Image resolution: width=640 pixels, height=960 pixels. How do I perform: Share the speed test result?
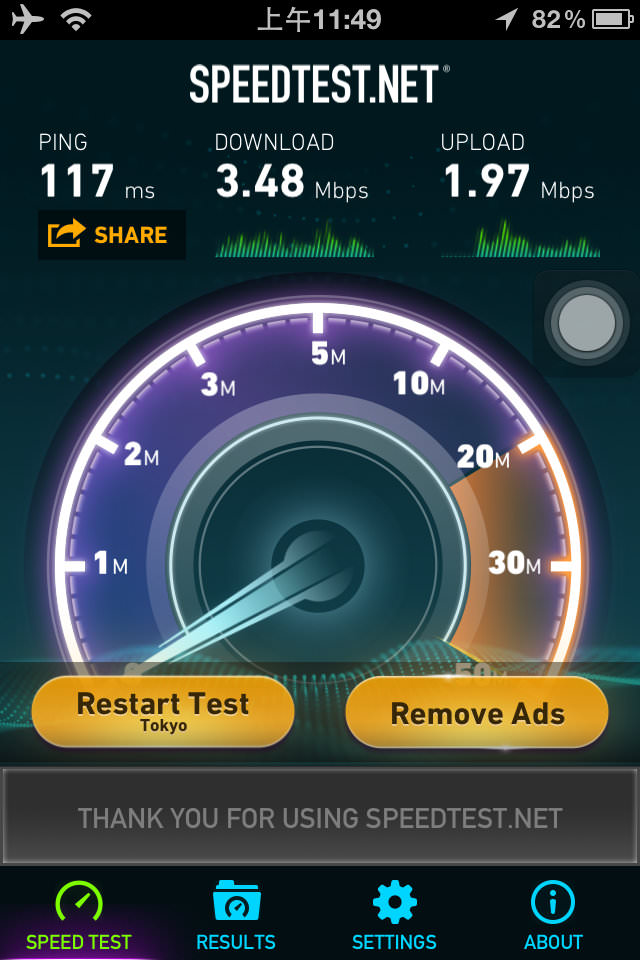coord(111,235)
